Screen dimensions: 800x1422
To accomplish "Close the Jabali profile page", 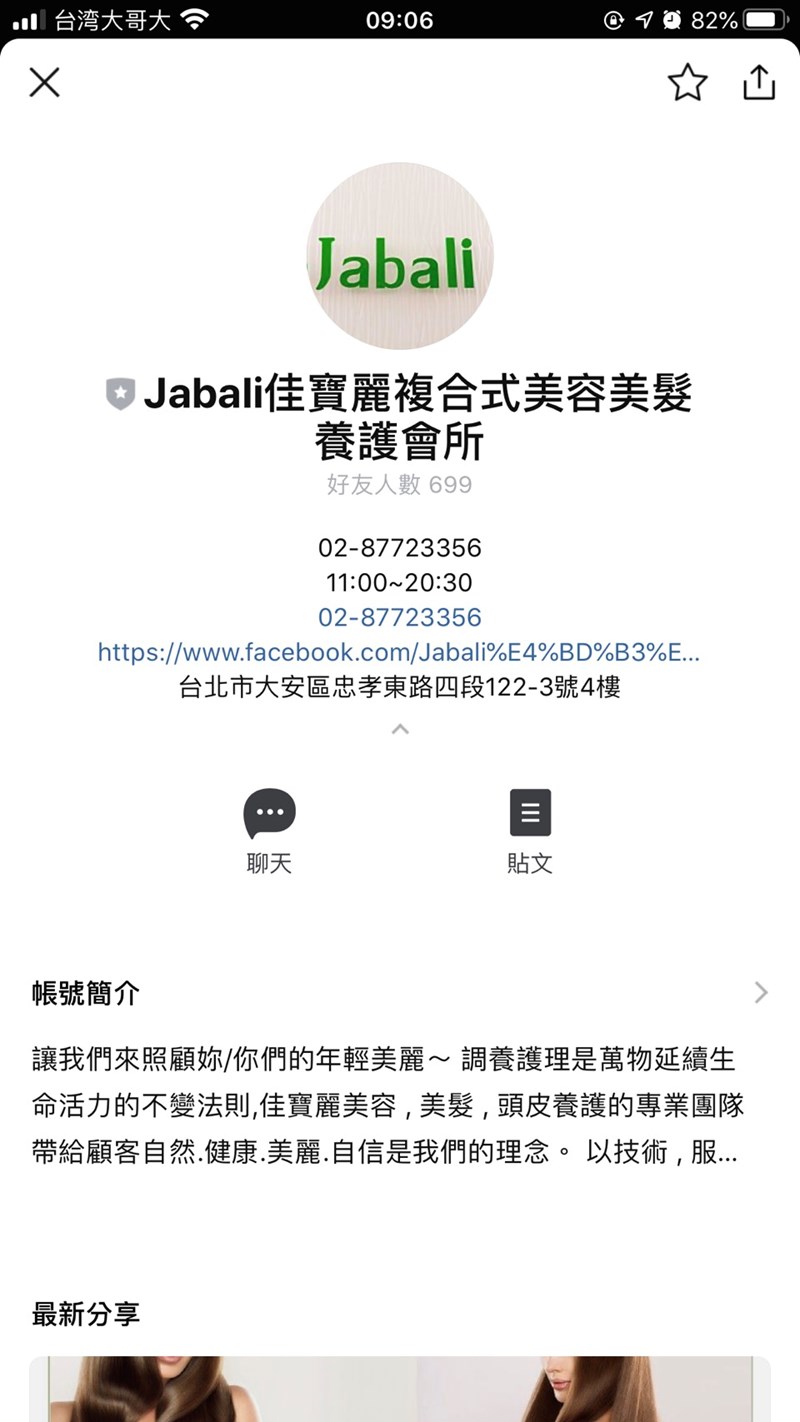I will pyautogui.click(x=45, y=82).
